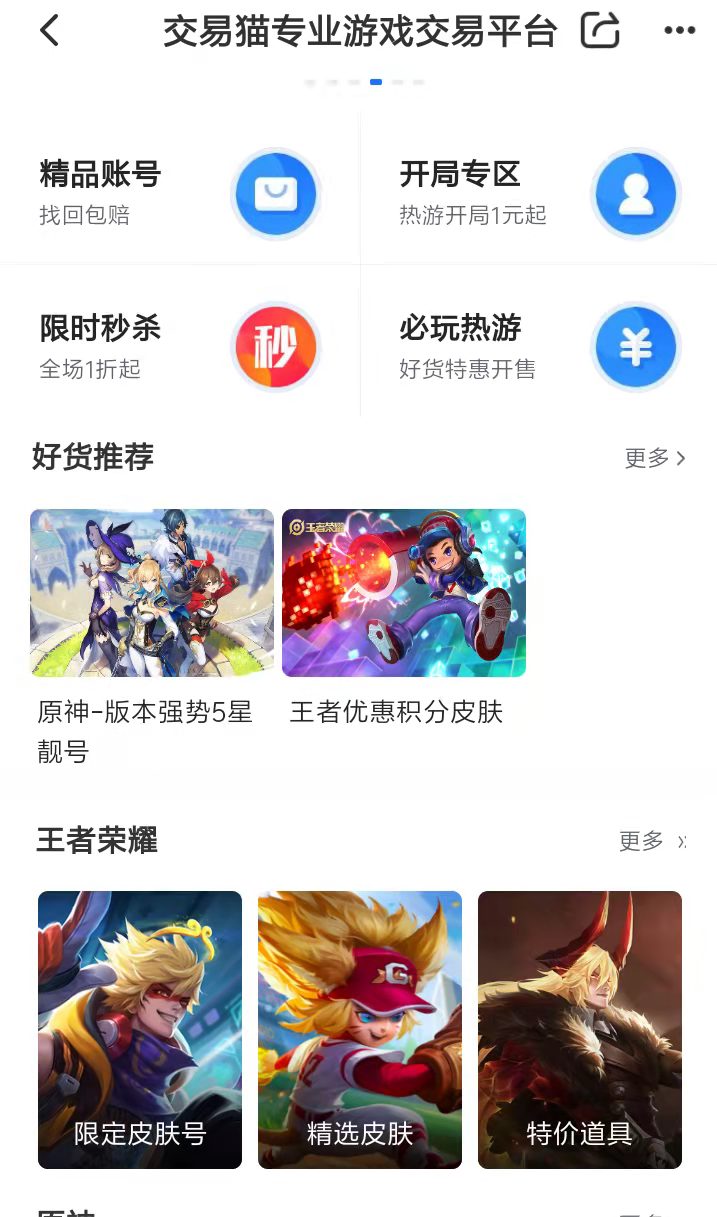Viewport: 717px width, 1217px height.
Task: Share the 交易猫 trading platform page
Action: tap(600, 31)
